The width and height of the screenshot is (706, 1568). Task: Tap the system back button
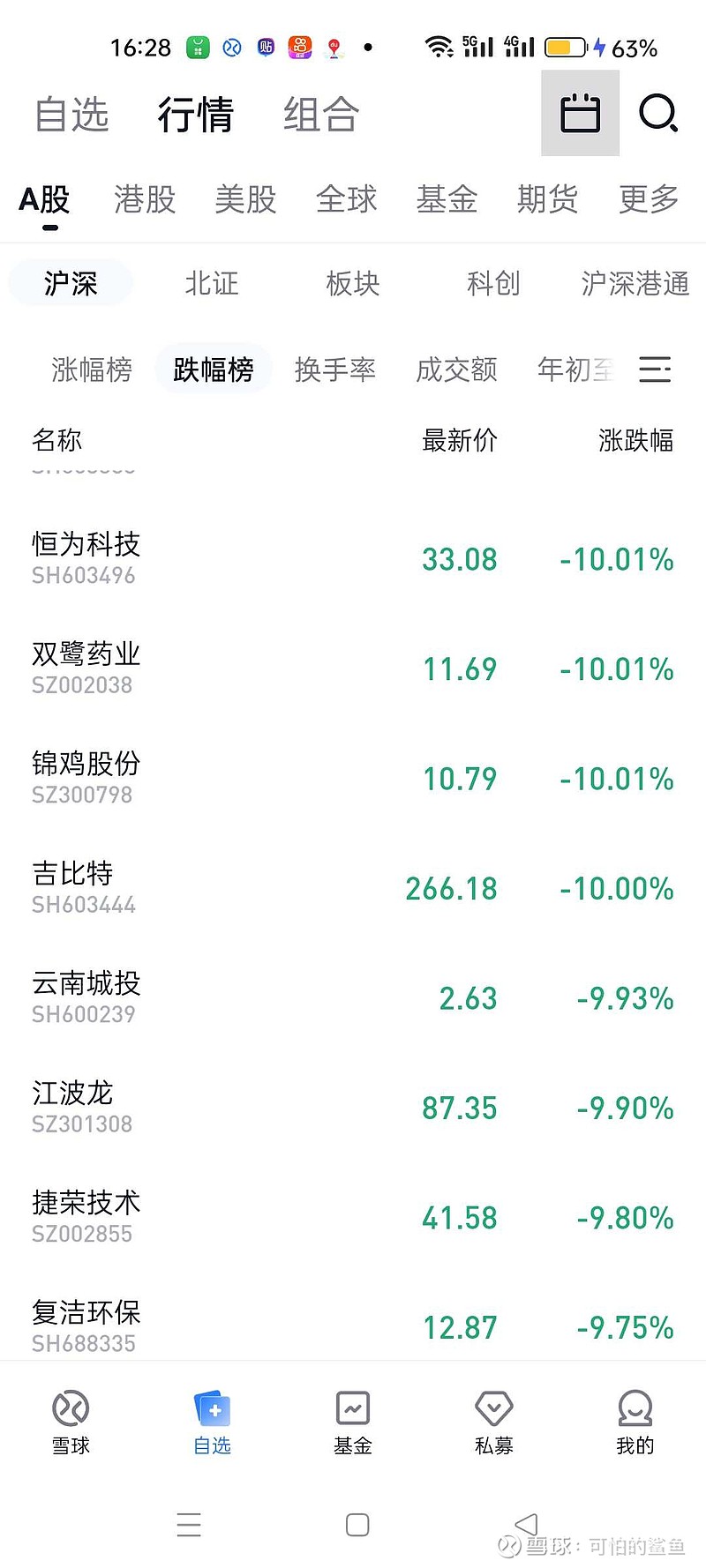coord(526,1525)
